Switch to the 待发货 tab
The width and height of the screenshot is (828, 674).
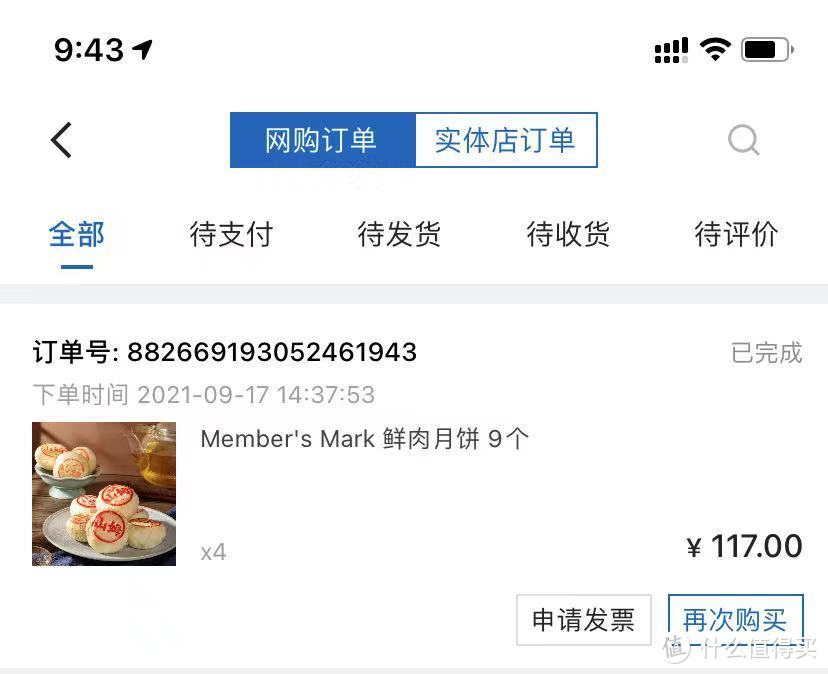(399, 235)
